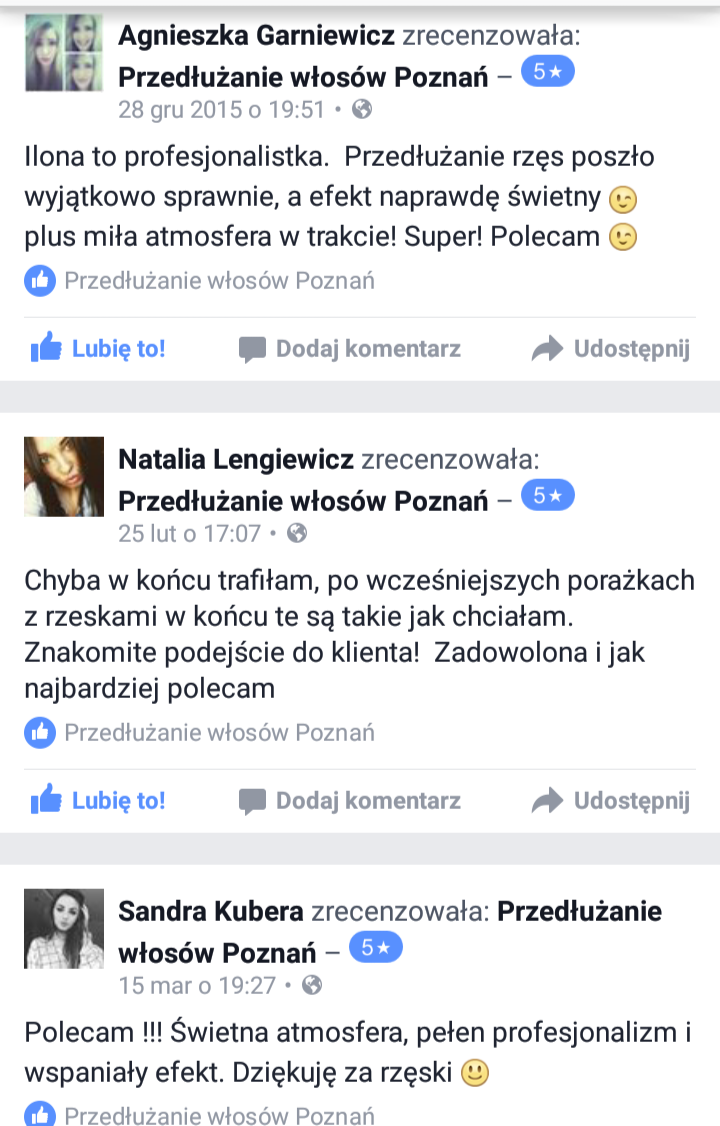Viewport: 720px width, 1126px height.
Task: View Sandra Kubera's profile picture
Action: click(64, 929)
